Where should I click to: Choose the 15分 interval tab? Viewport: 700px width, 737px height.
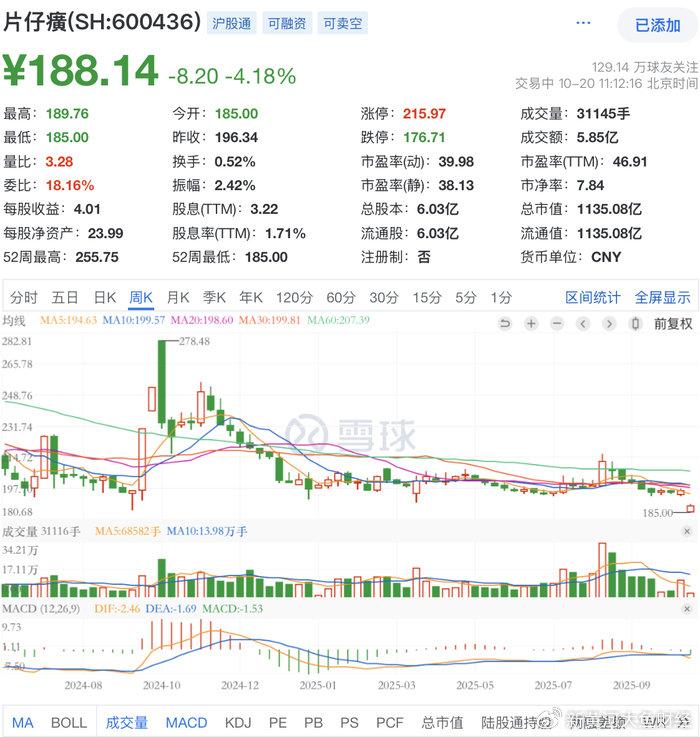[427, 297]
